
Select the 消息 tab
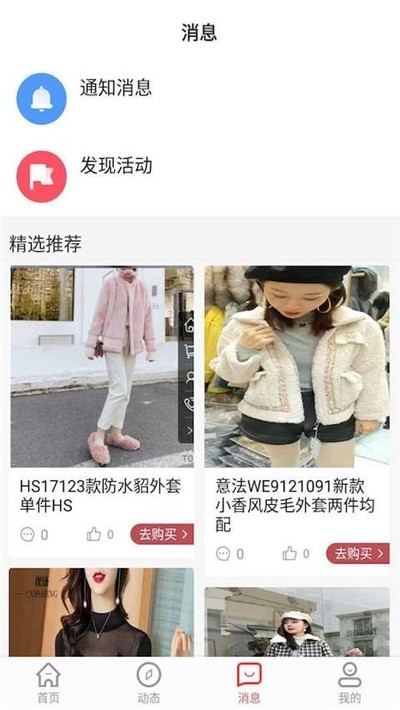coord(249,683)
